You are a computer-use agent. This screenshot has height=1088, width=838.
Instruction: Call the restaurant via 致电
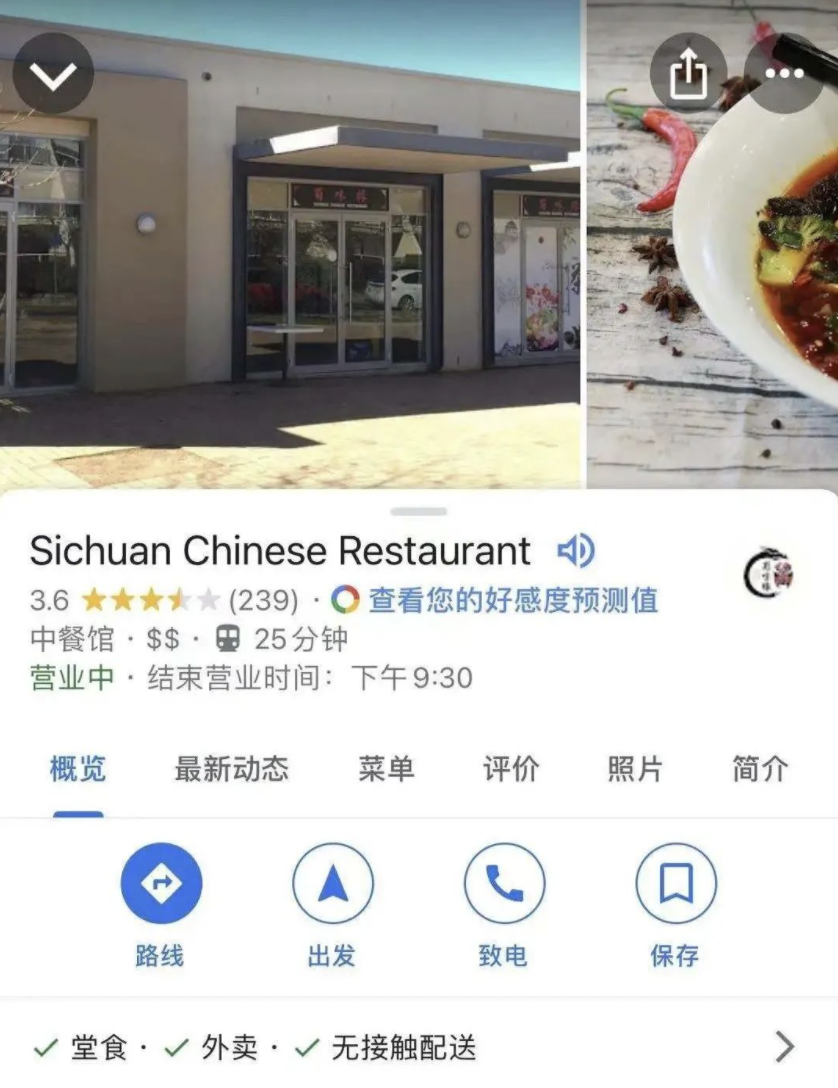[x=504, y=884]
